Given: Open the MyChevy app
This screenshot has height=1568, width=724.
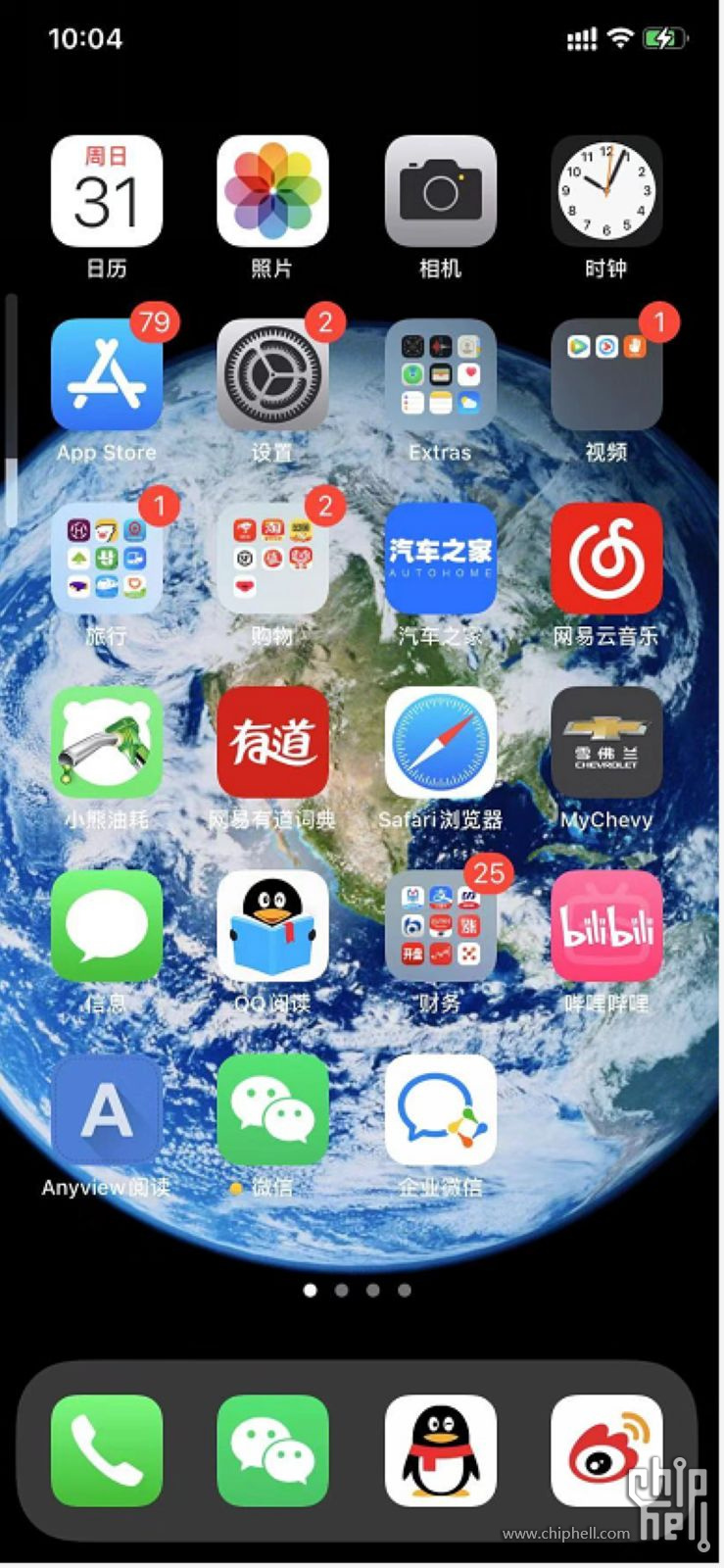Looking at the screenshot, I should [x=606, y=742].
